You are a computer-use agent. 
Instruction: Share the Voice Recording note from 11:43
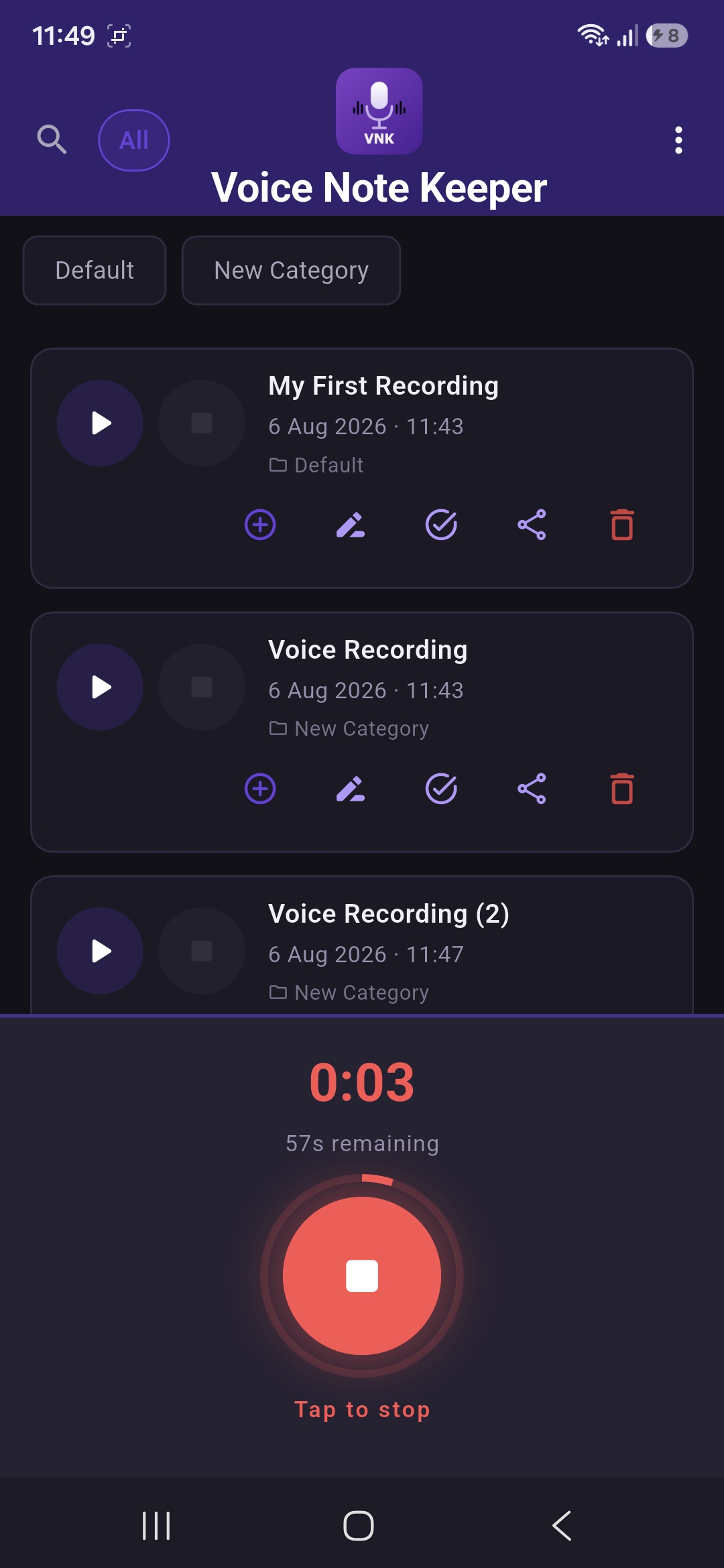[532, 789]
